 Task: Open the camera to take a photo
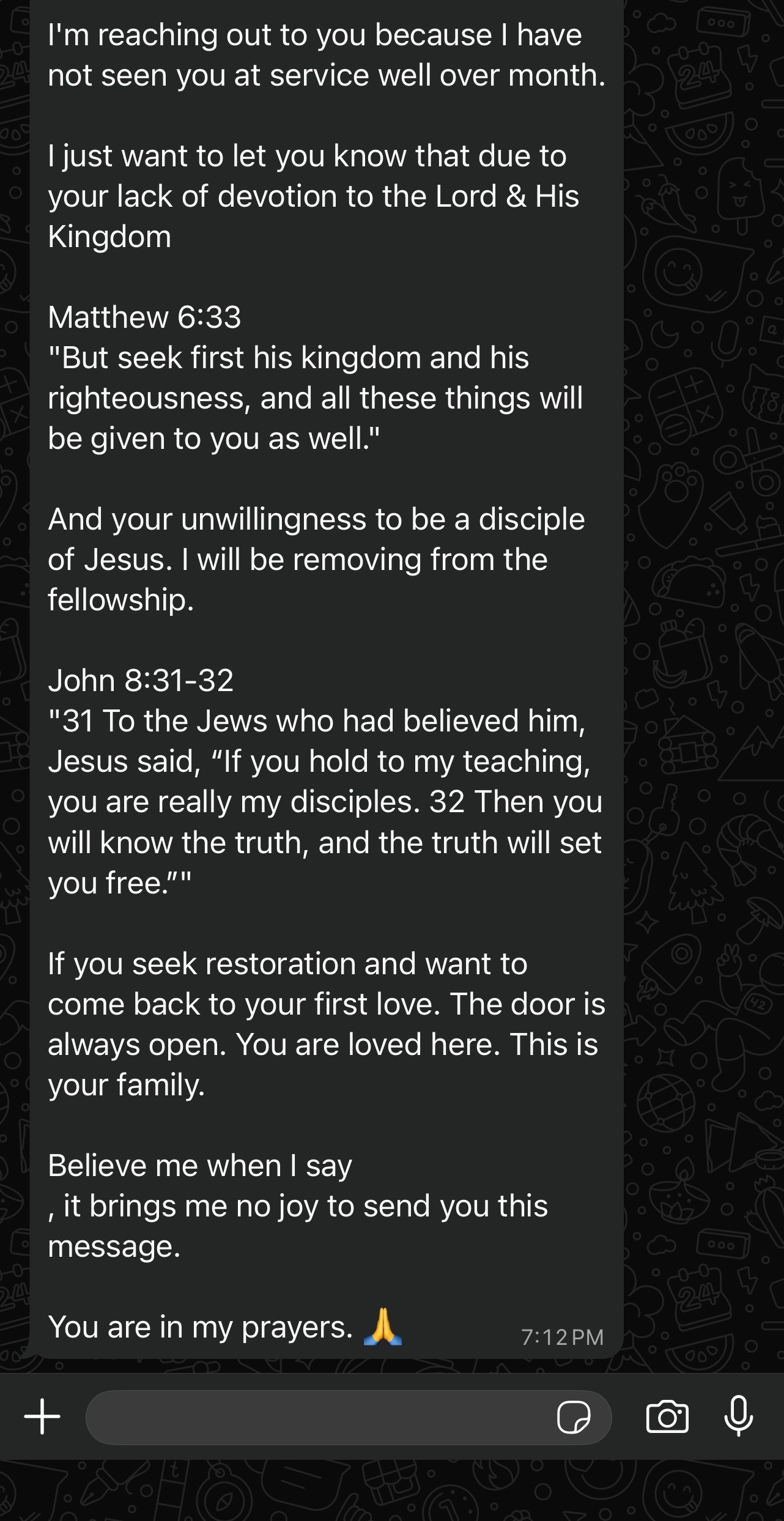667,1416
